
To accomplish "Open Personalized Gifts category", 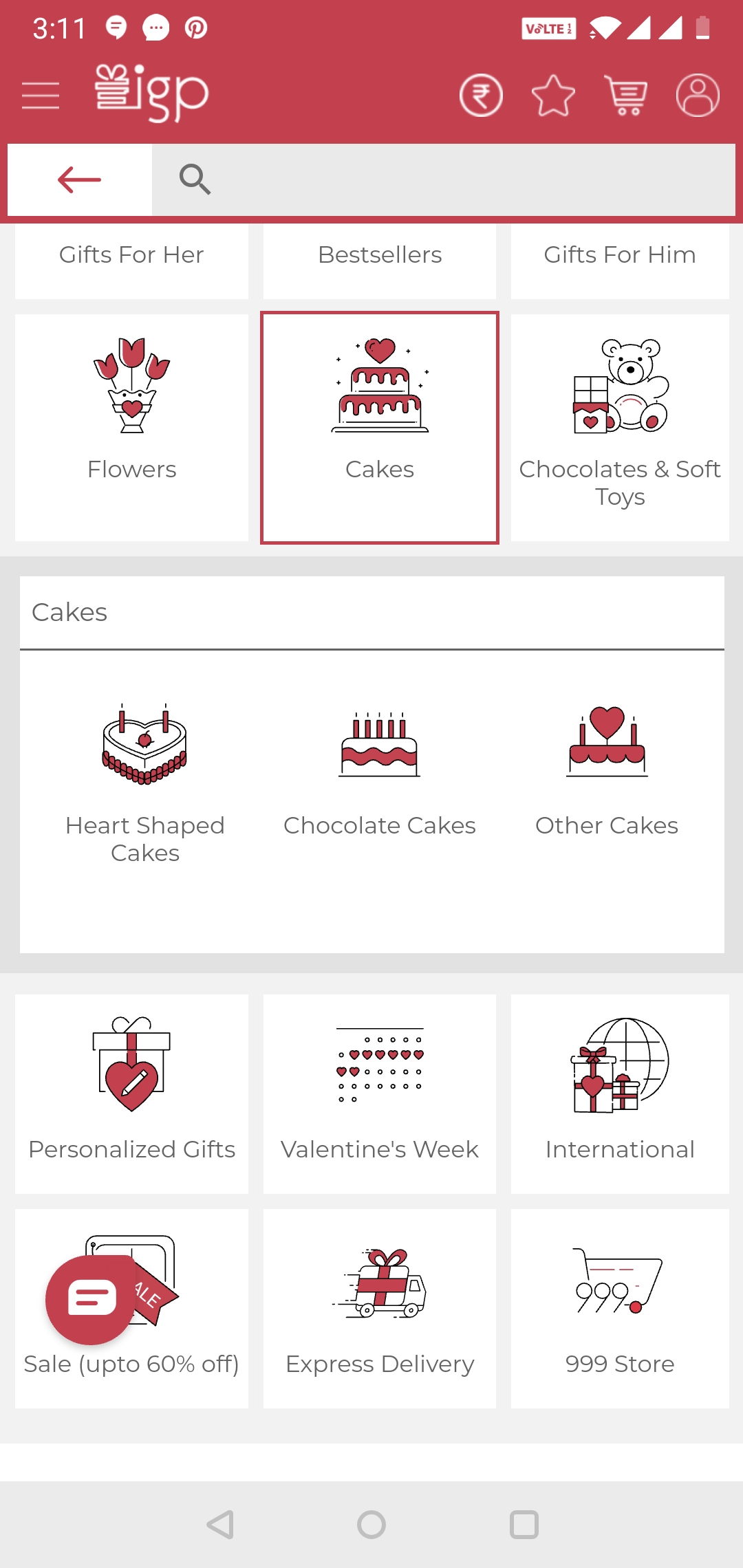I will 131,1093.
